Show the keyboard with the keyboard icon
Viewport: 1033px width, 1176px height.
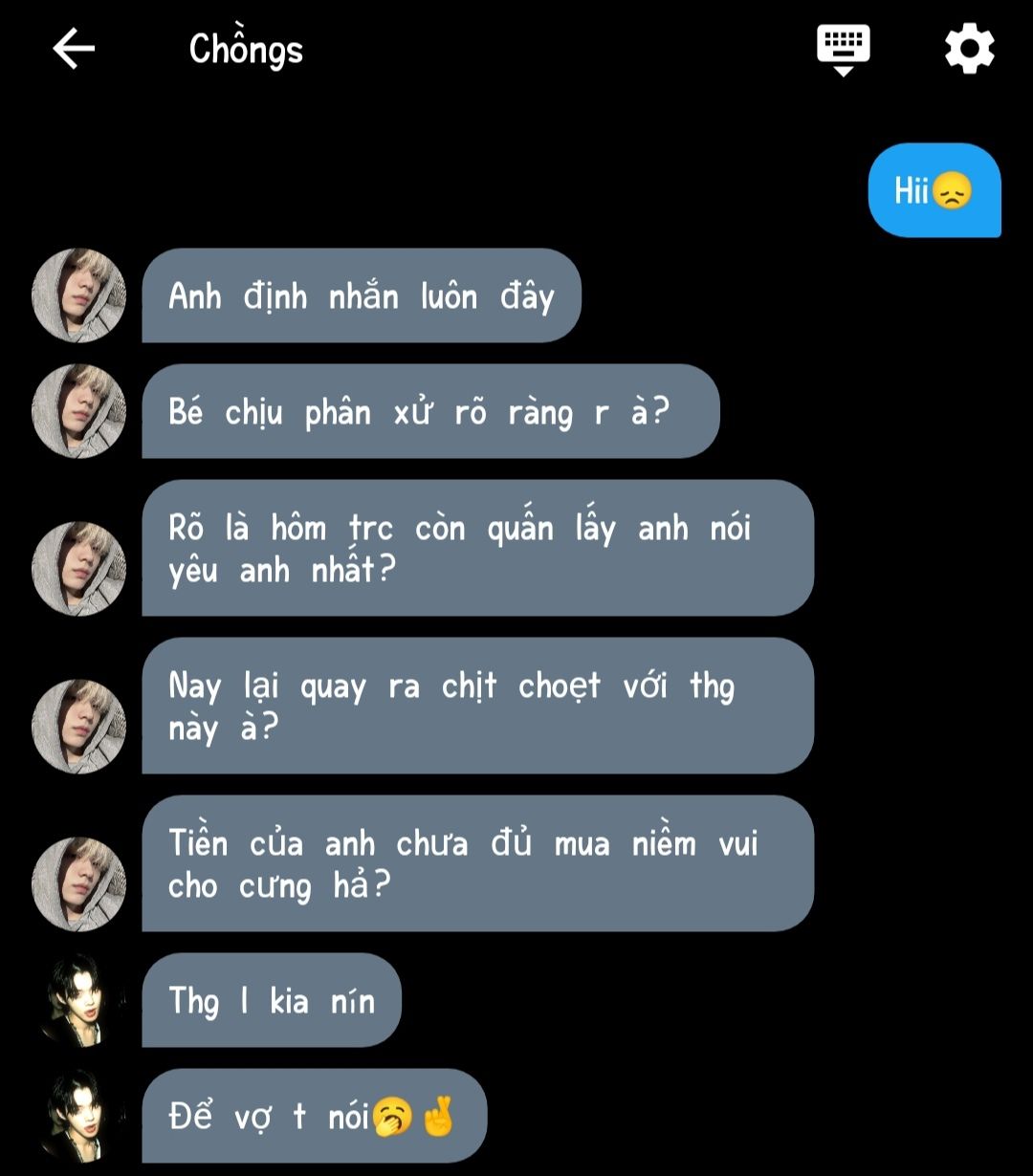click(843, 48)
